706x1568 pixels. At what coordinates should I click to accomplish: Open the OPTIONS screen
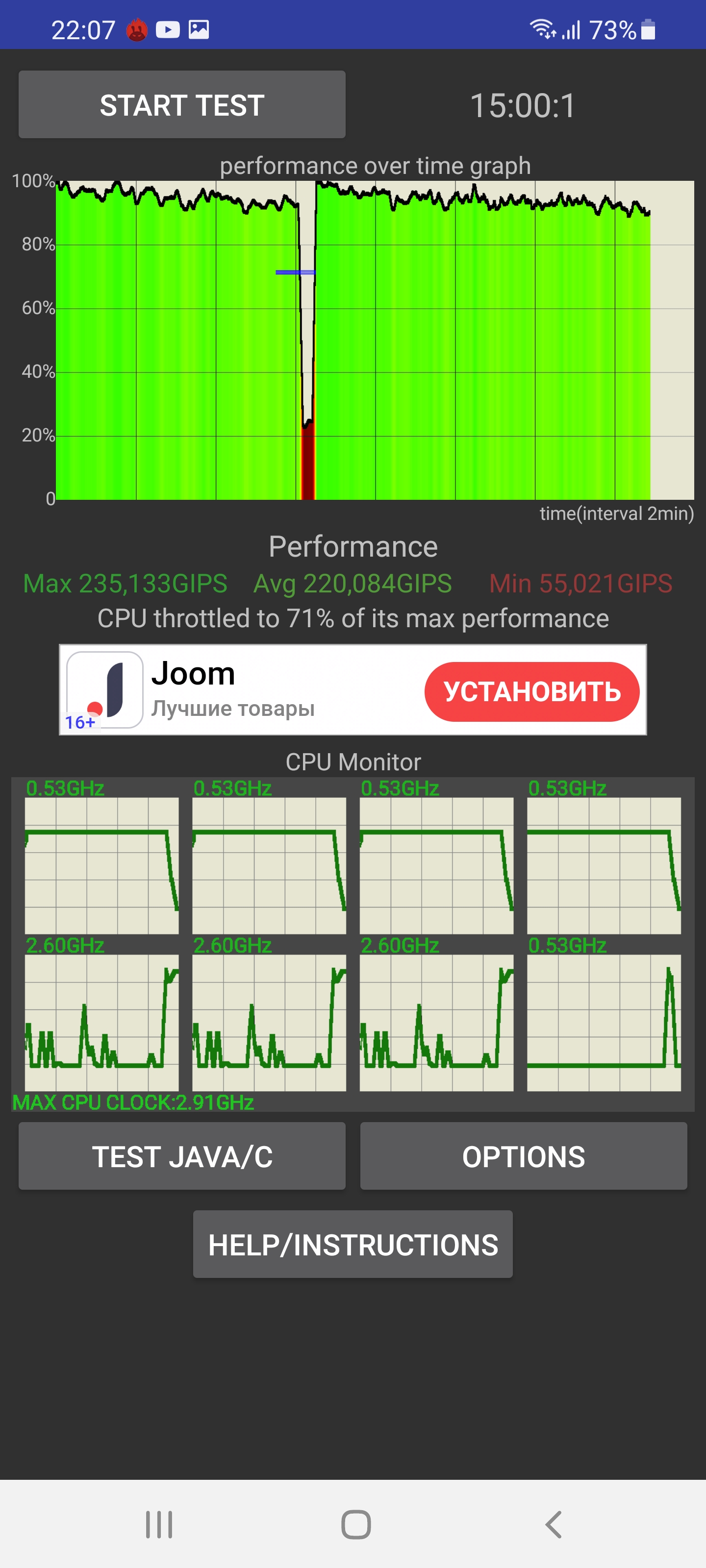point(523,1156)
